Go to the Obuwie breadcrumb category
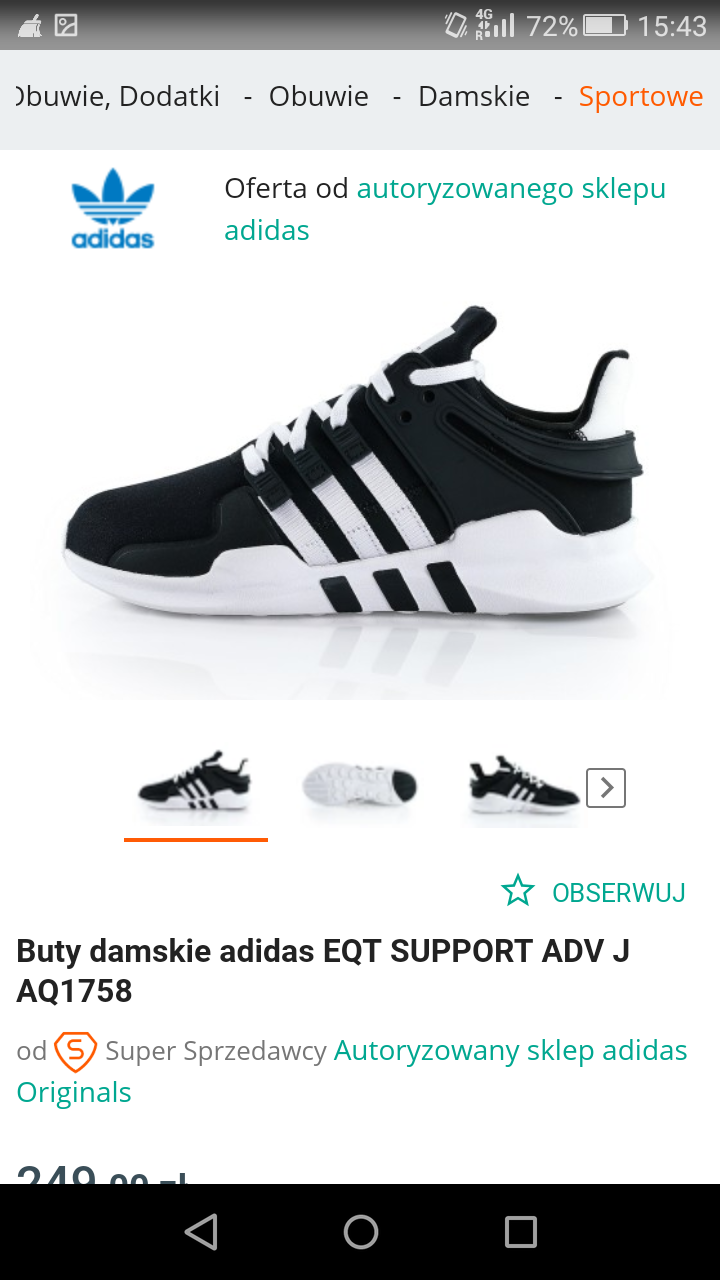This screenshot has width=720, height=1280. point(319,97)
